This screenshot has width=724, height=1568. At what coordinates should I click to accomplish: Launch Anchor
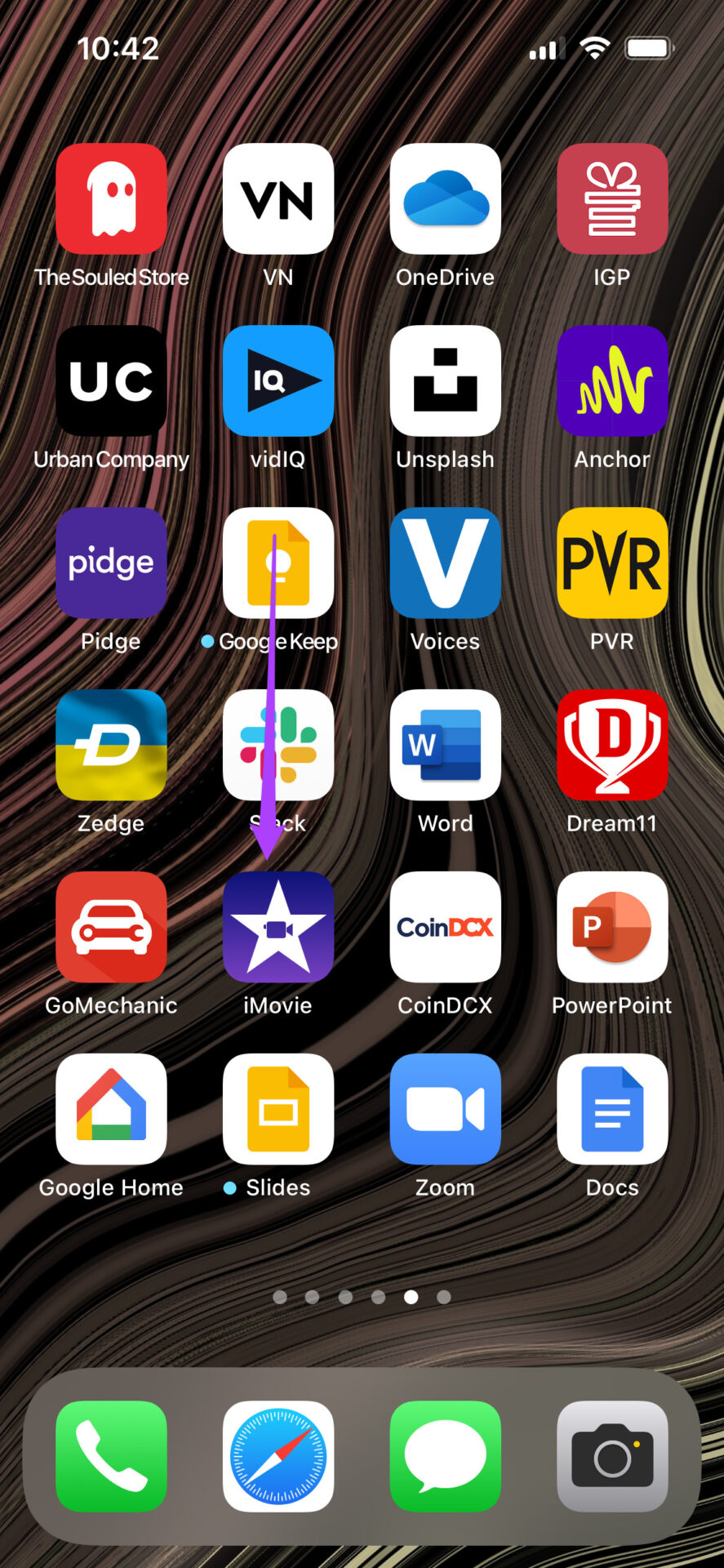coord(612,381)
